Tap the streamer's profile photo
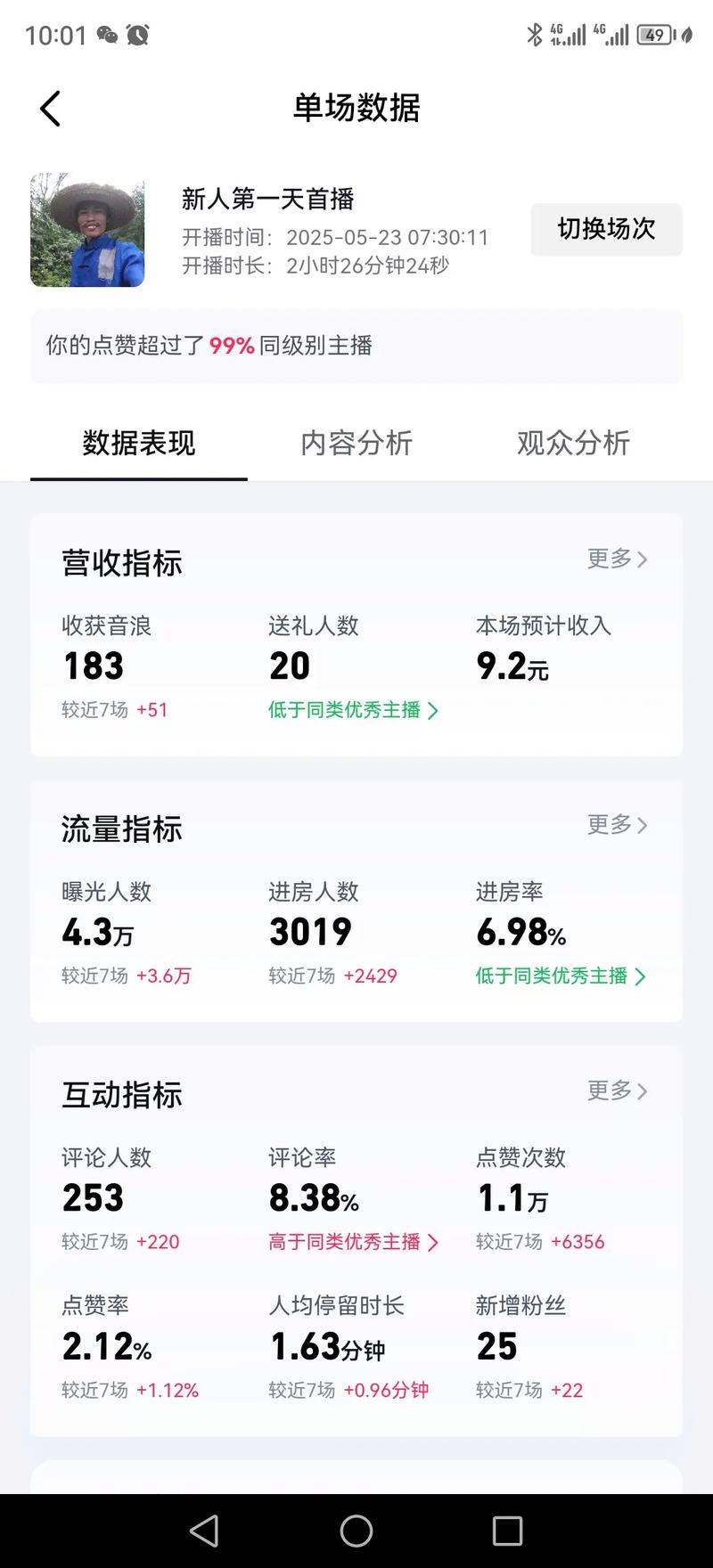The width and height of the screenshot is (713, 1568). pyautogui.click(x=87, y=230)
